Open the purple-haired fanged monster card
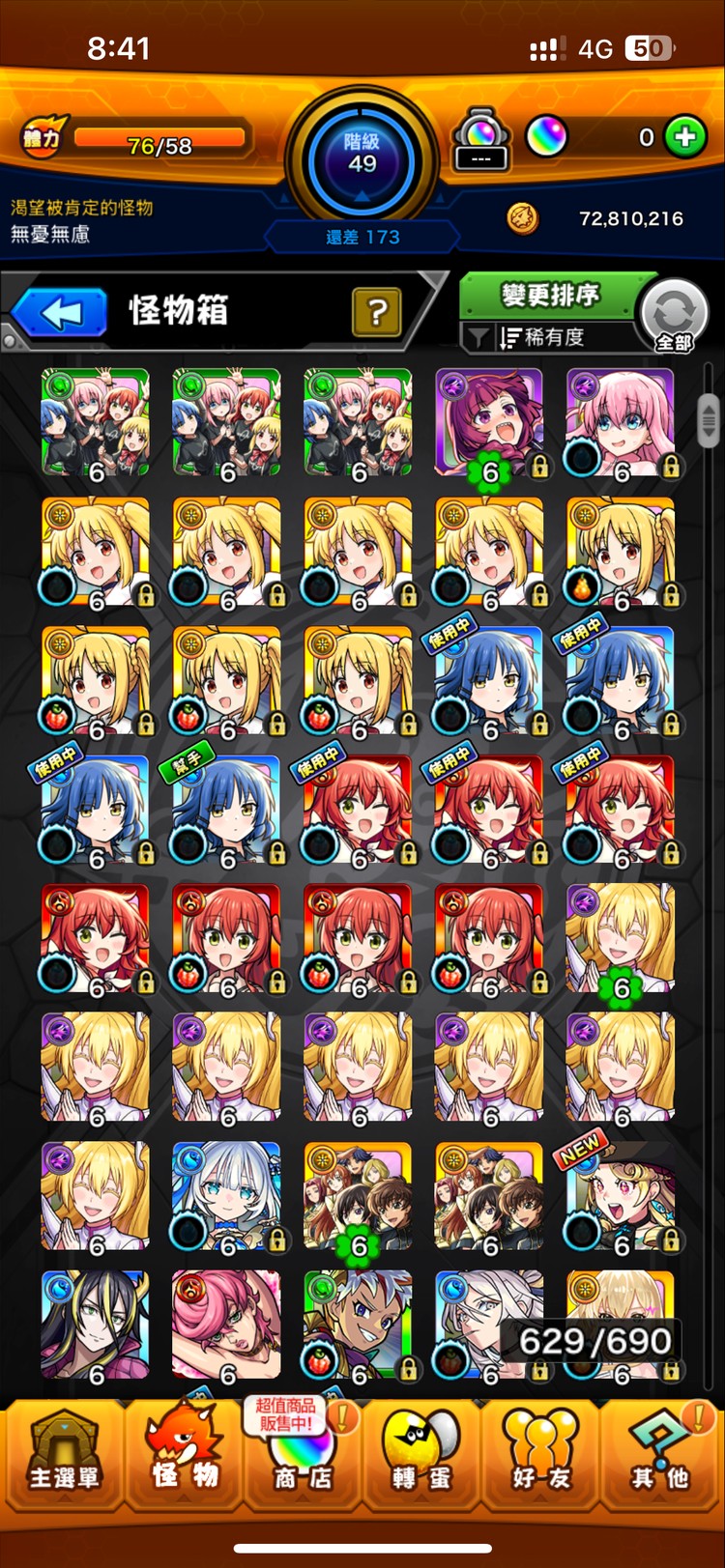725x1568 pixels. 489,423
